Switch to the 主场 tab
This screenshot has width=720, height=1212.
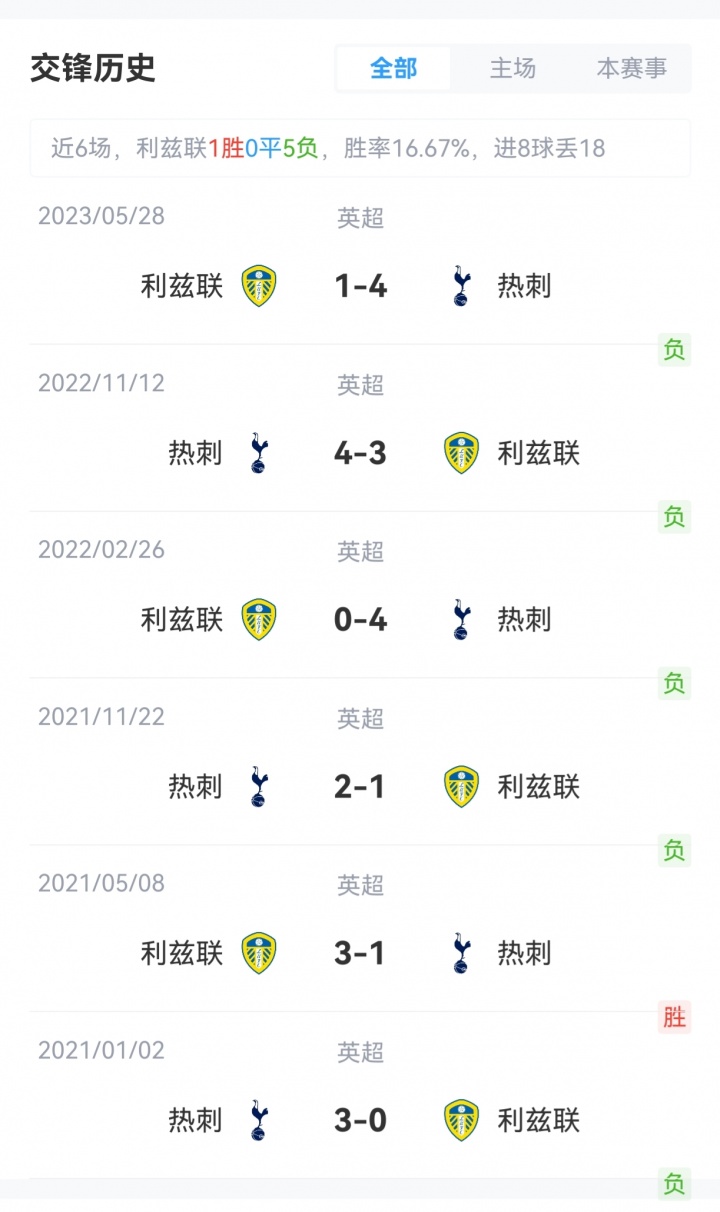click(512, 68)
